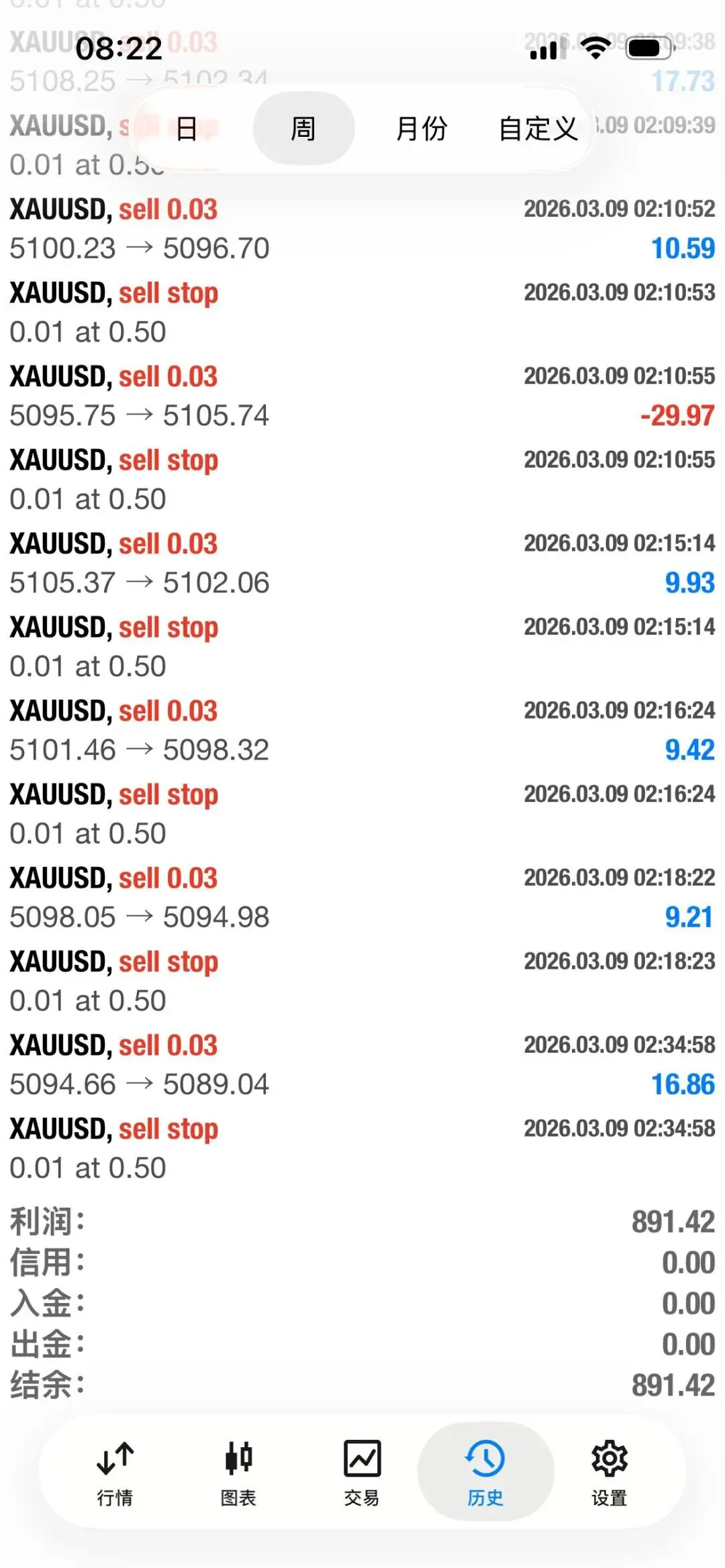Show details for the trade with 9.21 profit
This screenshot has height=1568, width=725.
point(362,897)
